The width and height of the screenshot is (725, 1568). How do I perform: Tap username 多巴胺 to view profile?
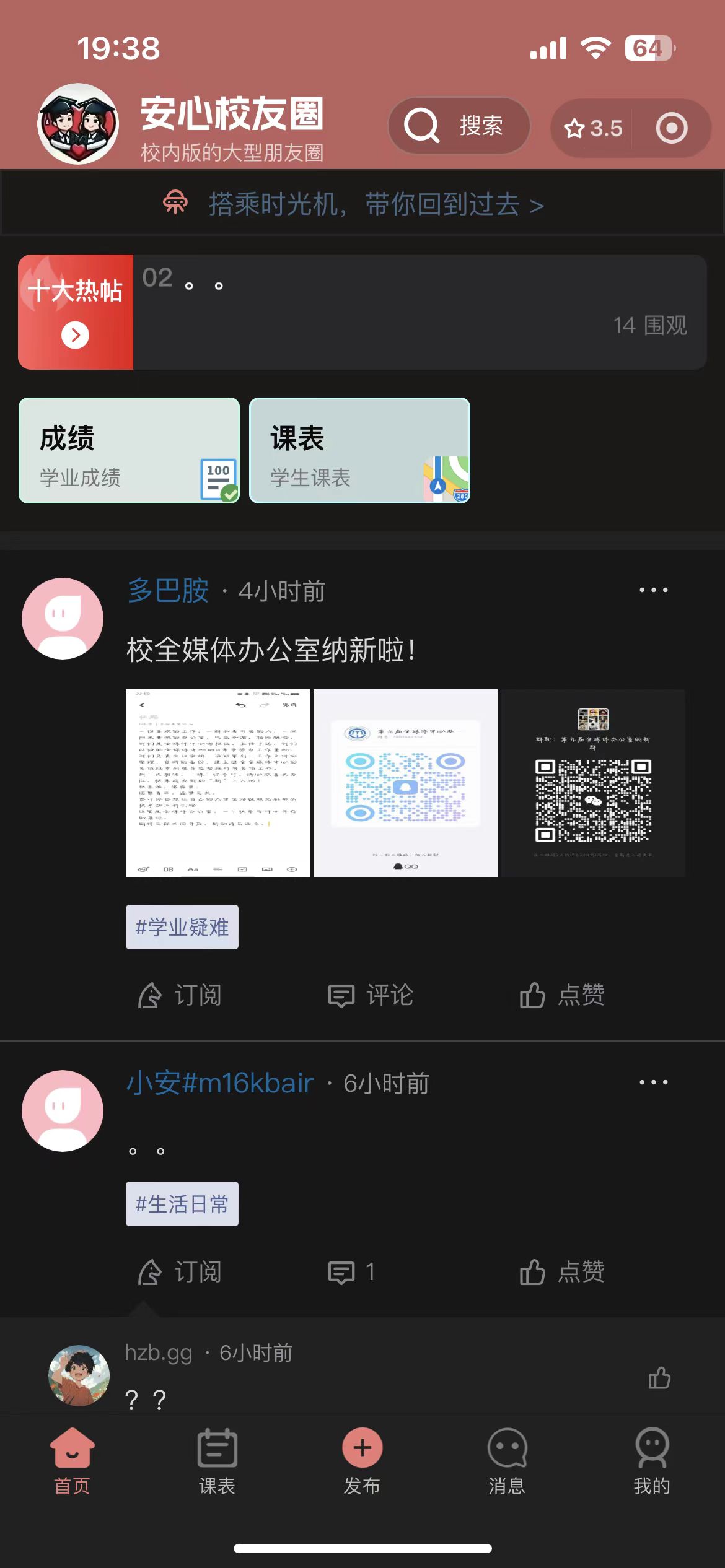click(x=169, y=590)
